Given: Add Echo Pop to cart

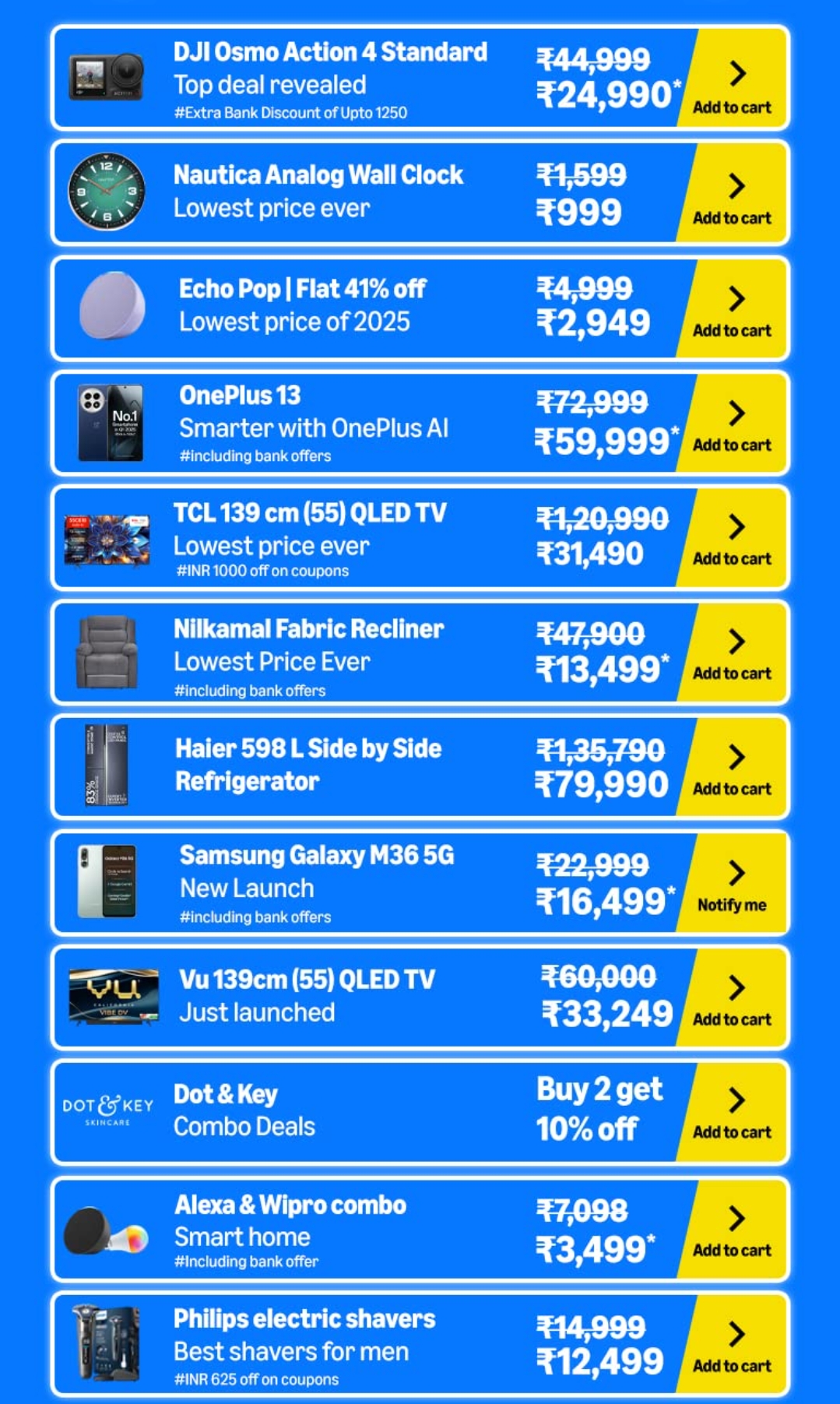Looking at the screenshot, I should tap(732, 311).
